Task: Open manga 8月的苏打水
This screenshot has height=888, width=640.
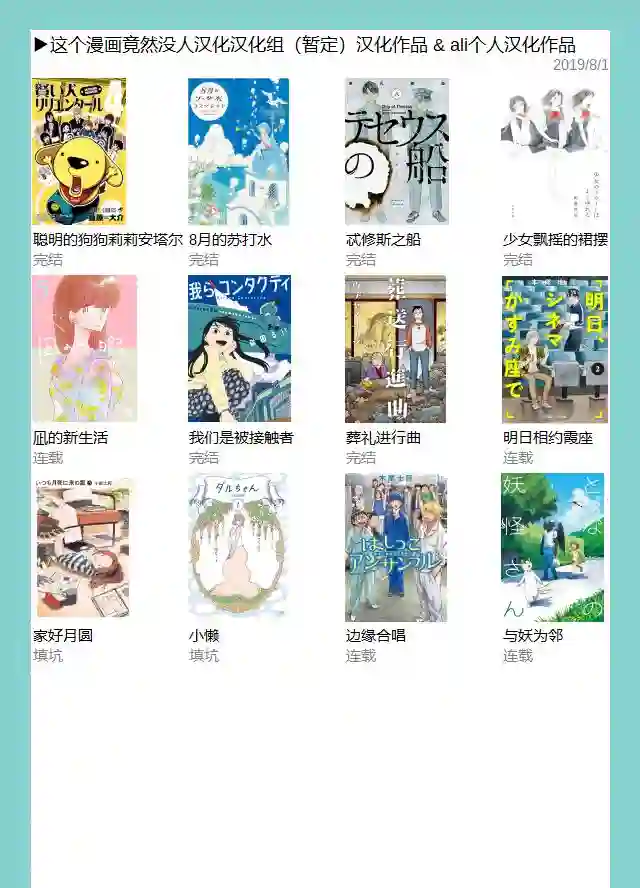Action: click(x=238, y=152)
